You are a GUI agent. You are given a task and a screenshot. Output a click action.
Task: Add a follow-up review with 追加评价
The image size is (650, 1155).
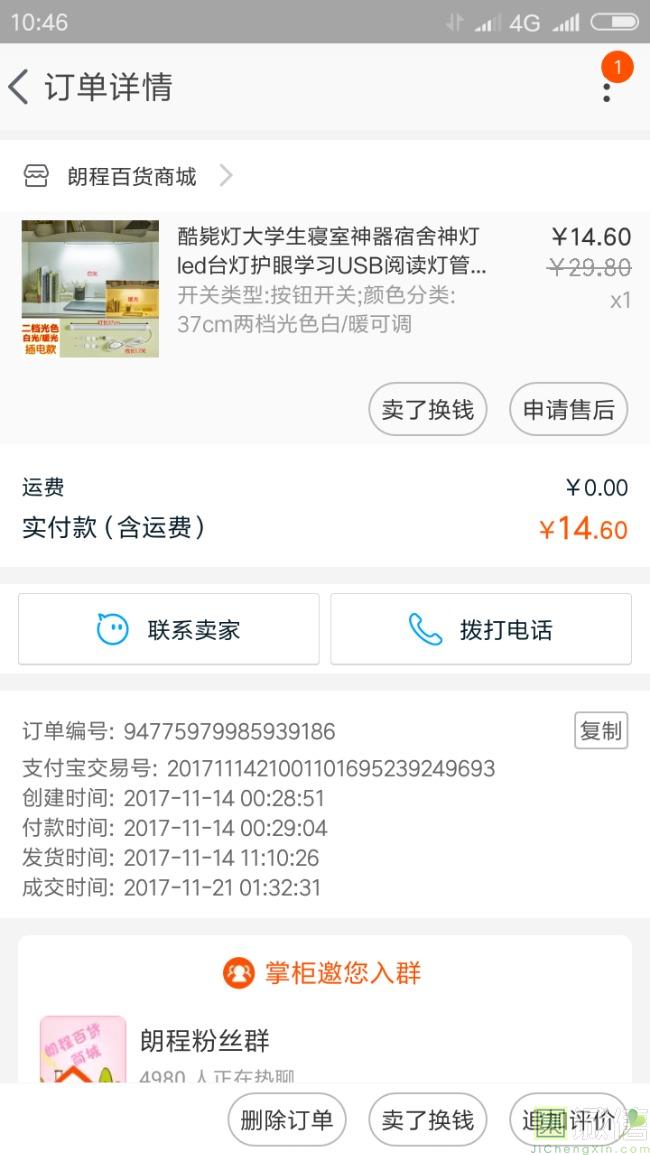pos(568,1120)
